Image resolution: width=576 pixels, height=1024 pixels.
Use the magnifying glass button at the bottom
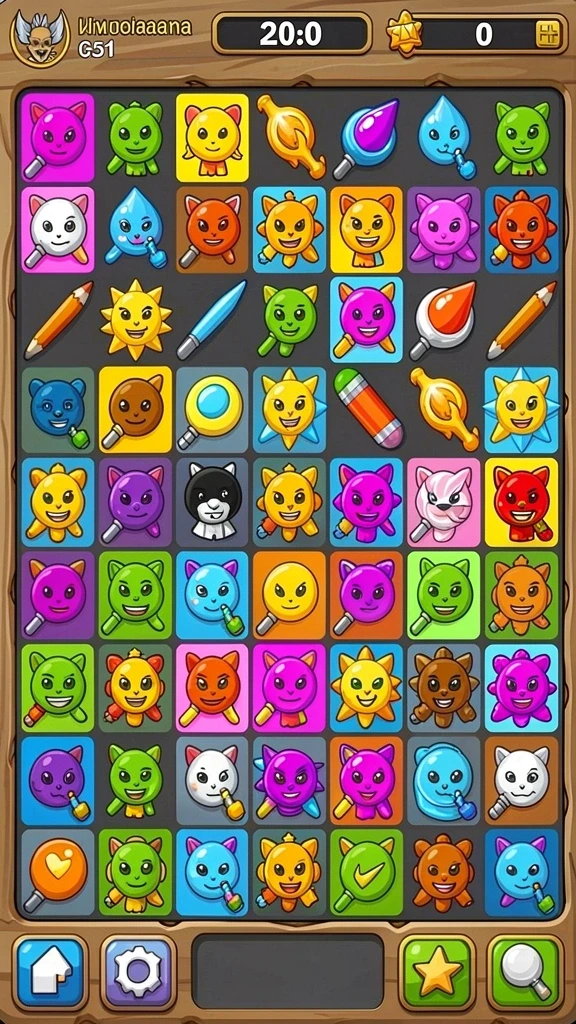pos(526,972)
